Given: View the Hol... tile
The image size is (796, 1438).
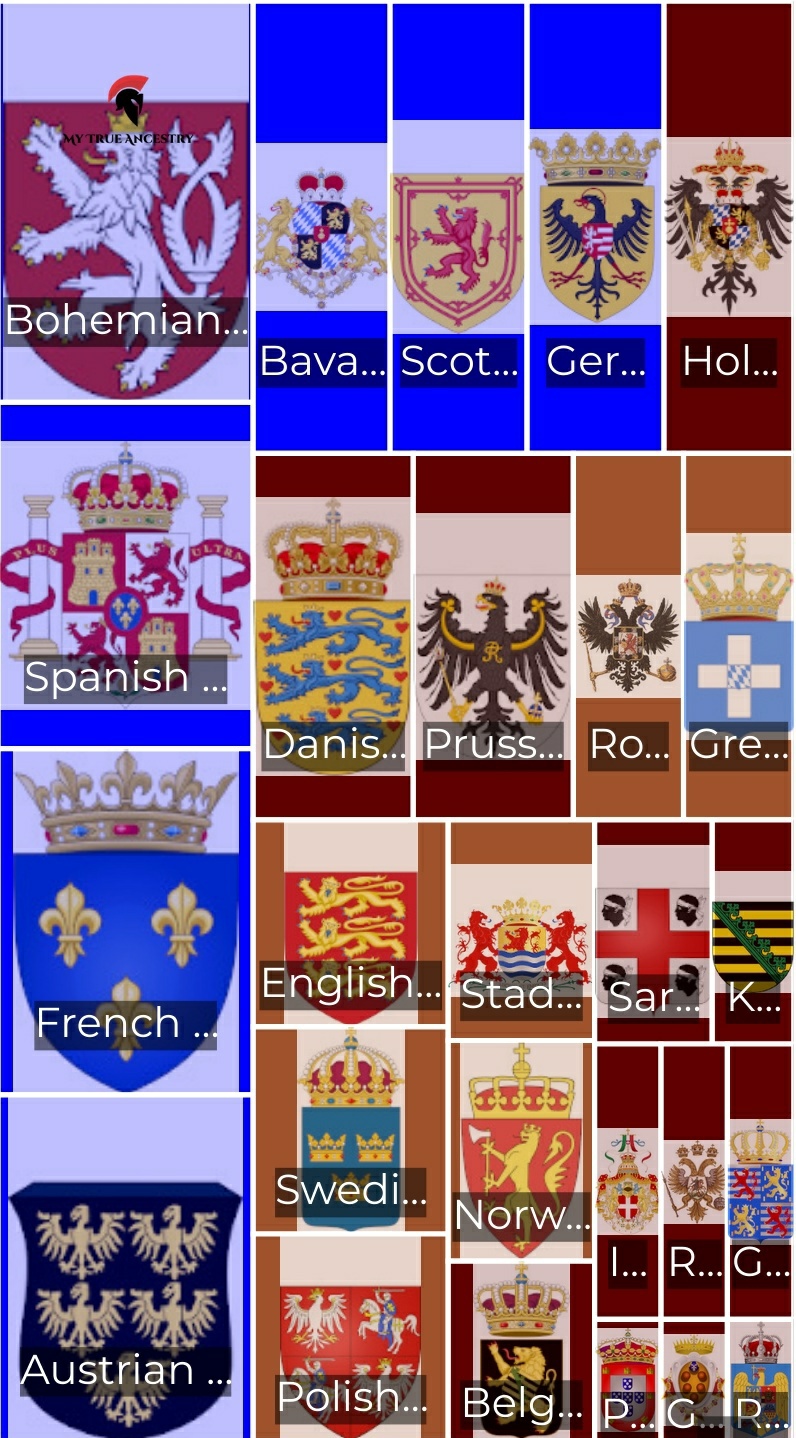Looking at the screenshot, I should (x=729, y=227).
